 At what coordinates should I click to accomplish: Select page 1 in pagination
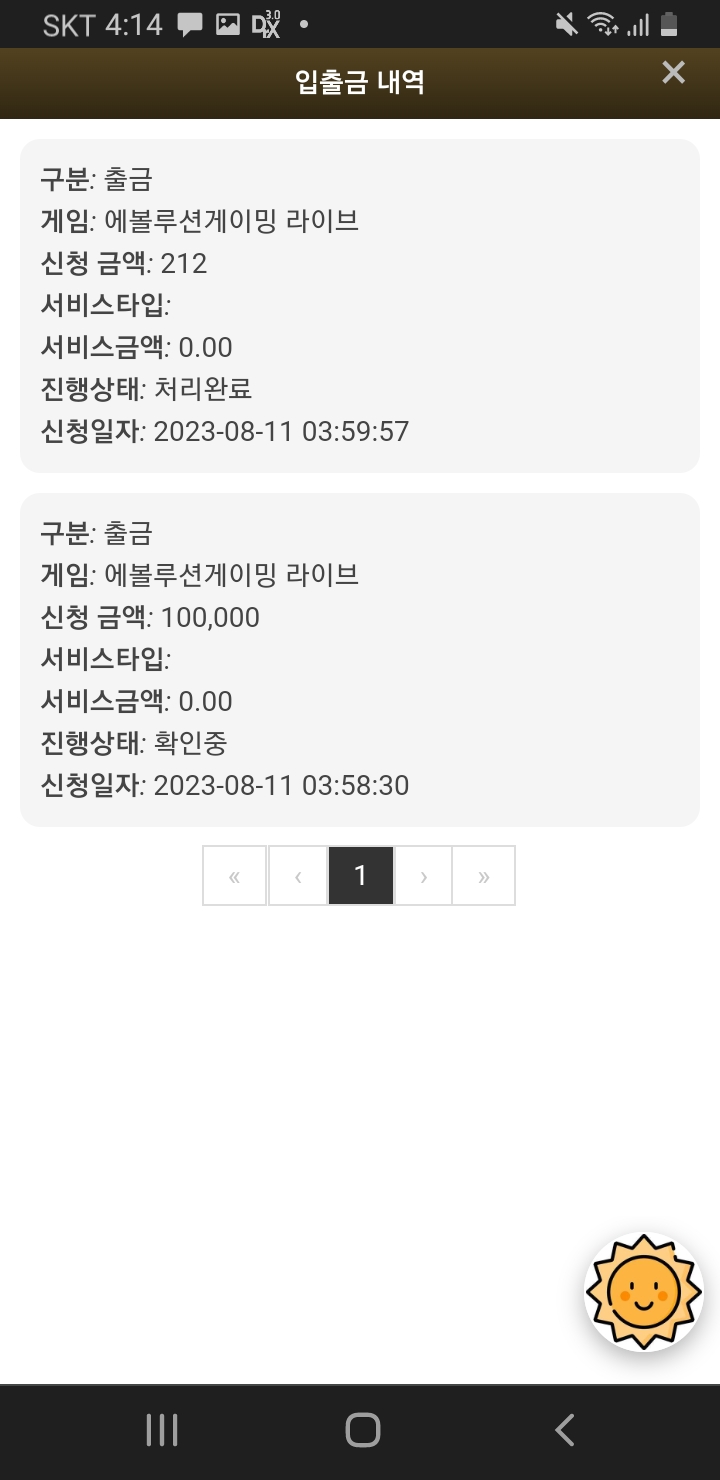tap(361, 876)
